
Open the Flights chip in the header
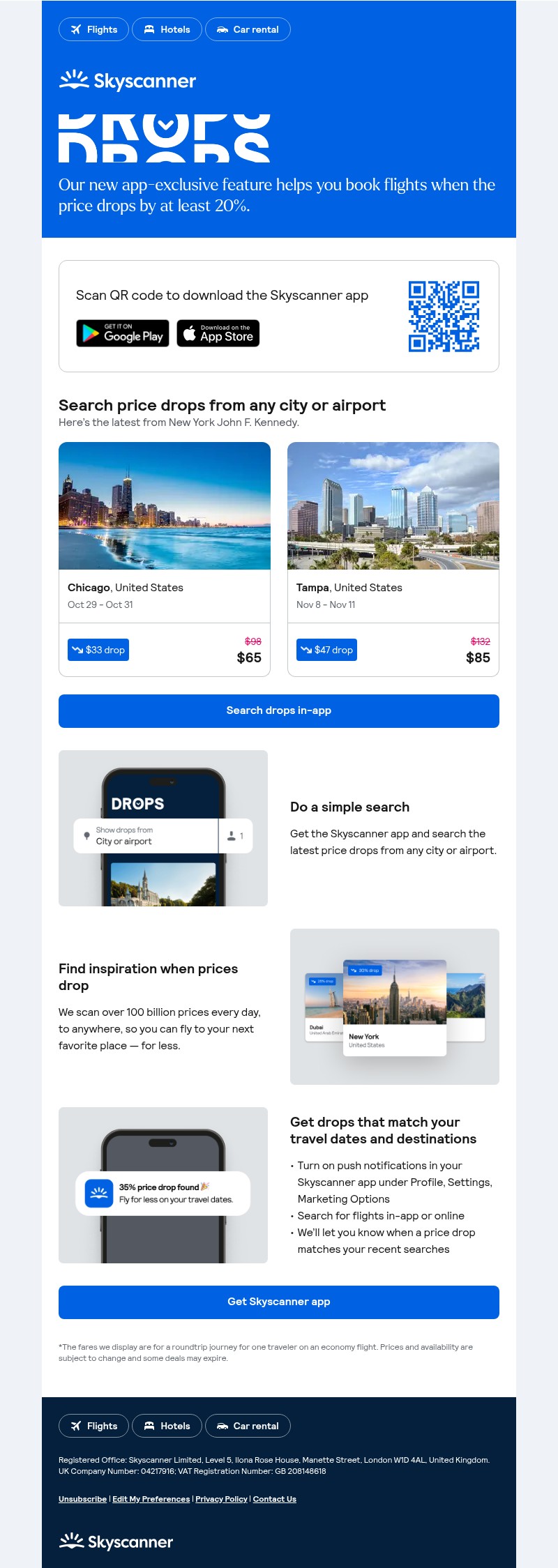click(x=94, y=29)
